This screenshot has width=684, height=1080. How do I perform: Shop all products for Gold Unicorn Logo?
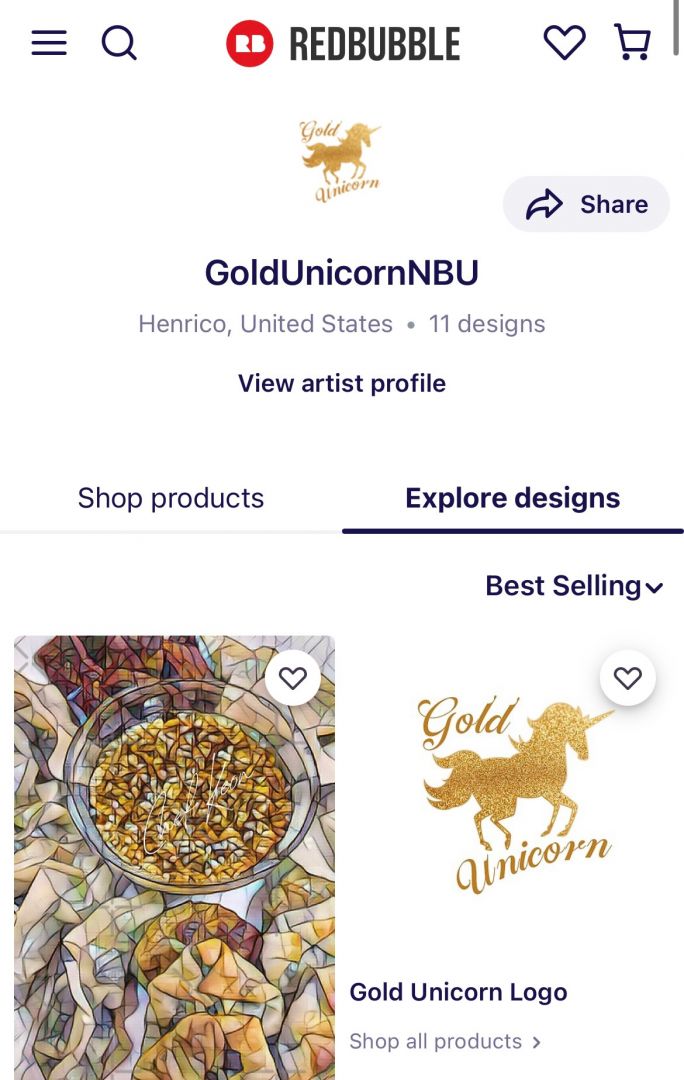445,1041
